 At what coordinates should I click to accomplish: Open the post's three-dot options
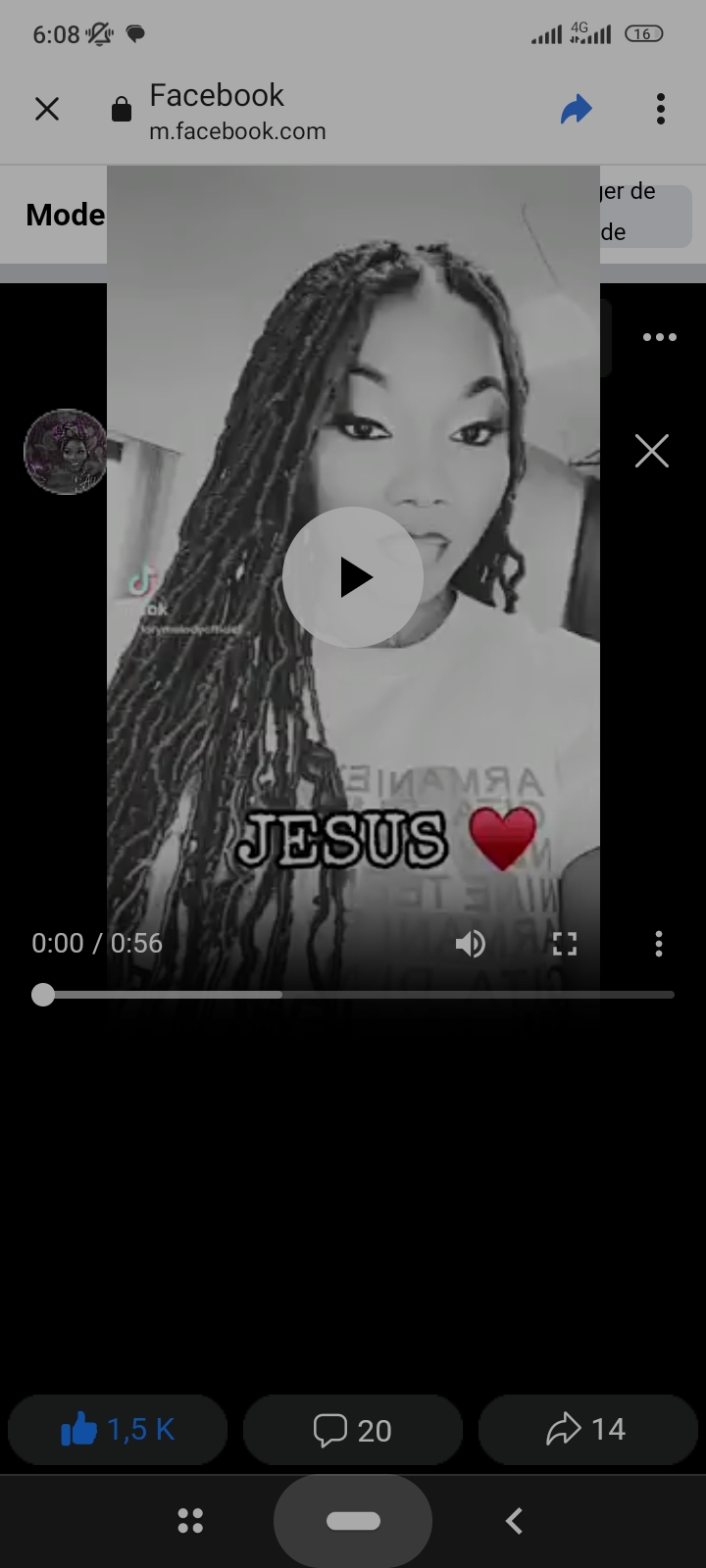(x=660, y=337)
